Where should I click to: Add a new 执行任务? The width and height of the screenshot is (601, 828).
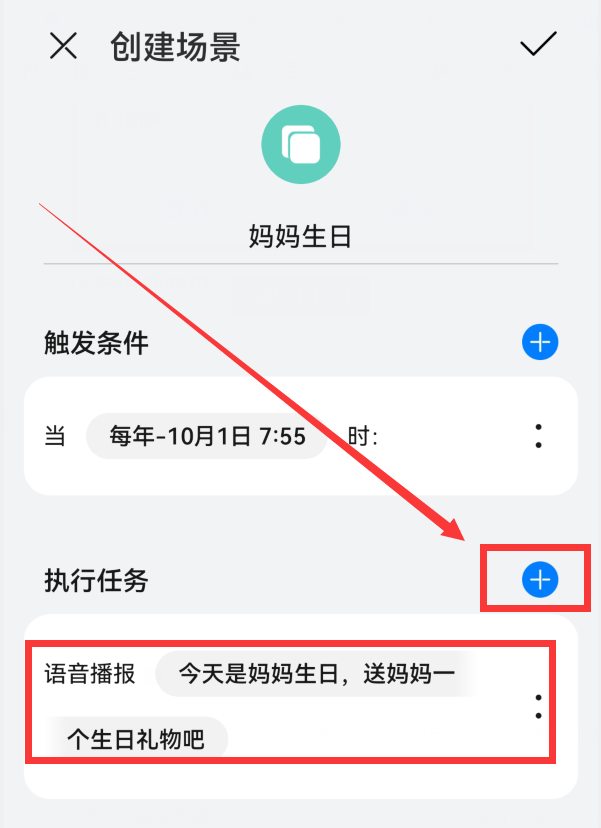tap(540, 579)
